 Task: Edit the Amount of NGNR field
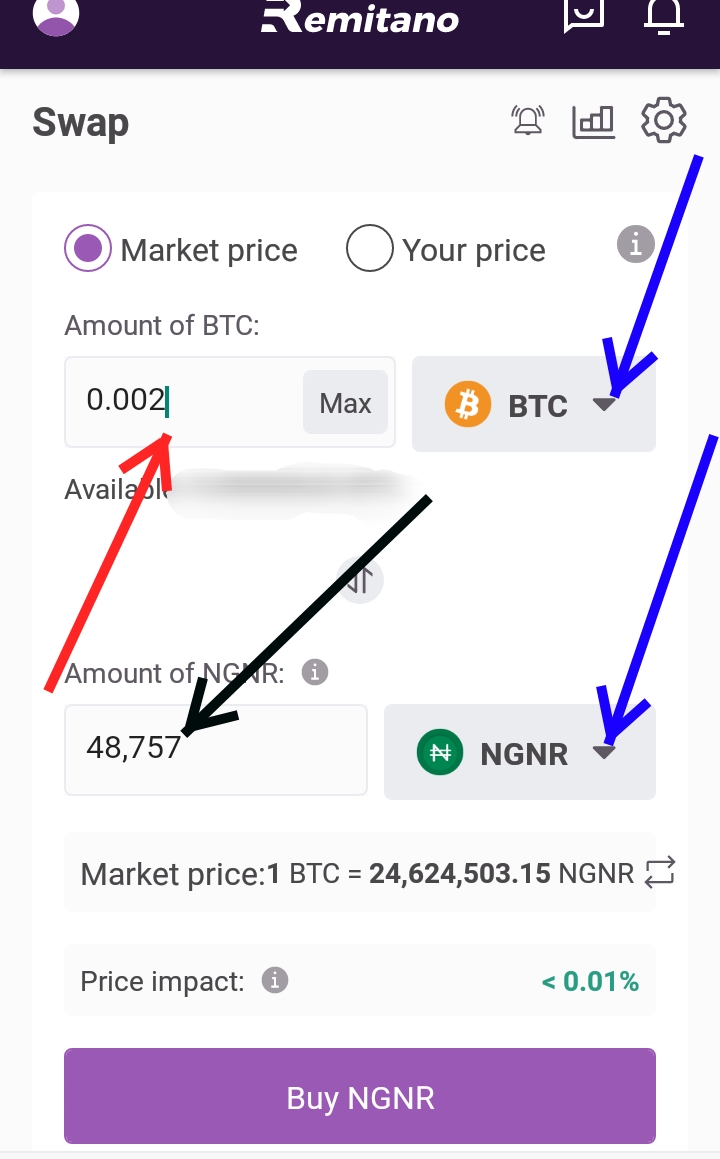[215, 749]
